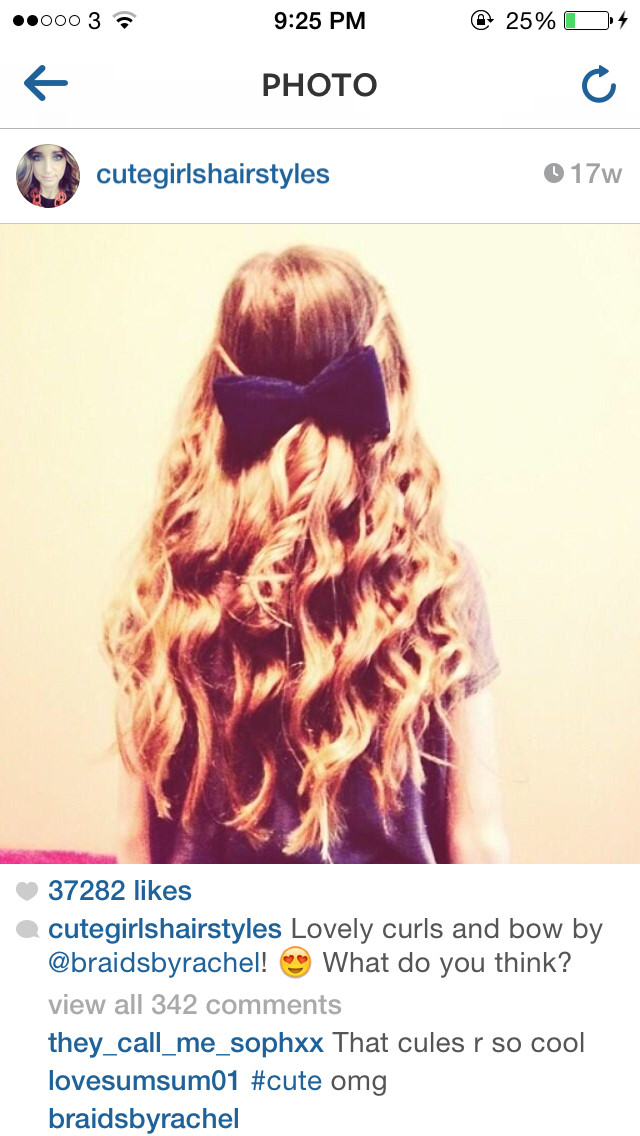
Task: Go back with the arrow icon
Action: 46,83
